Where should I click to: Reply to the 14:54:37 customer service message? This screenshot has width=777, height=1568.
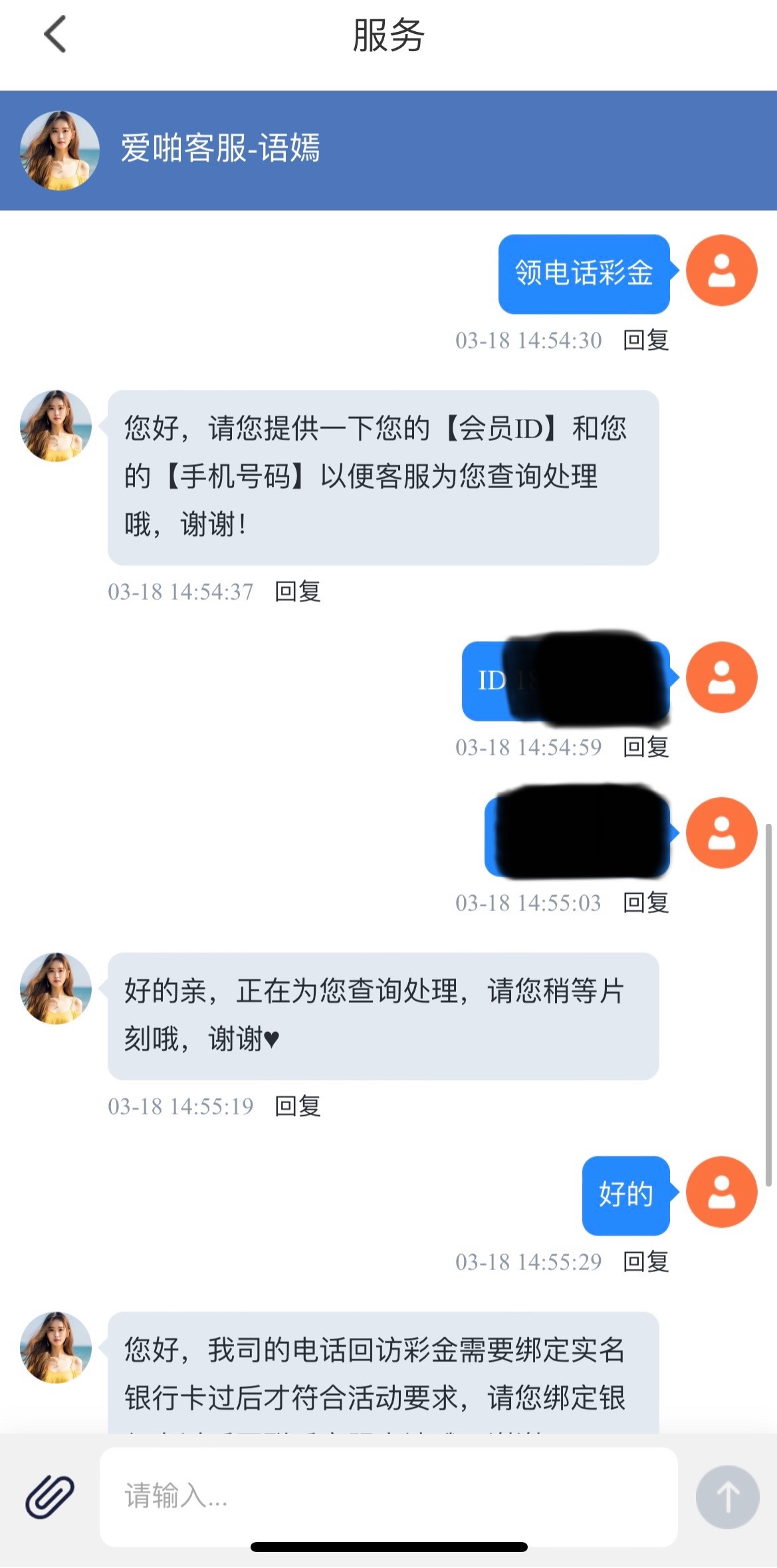[298, 591]
